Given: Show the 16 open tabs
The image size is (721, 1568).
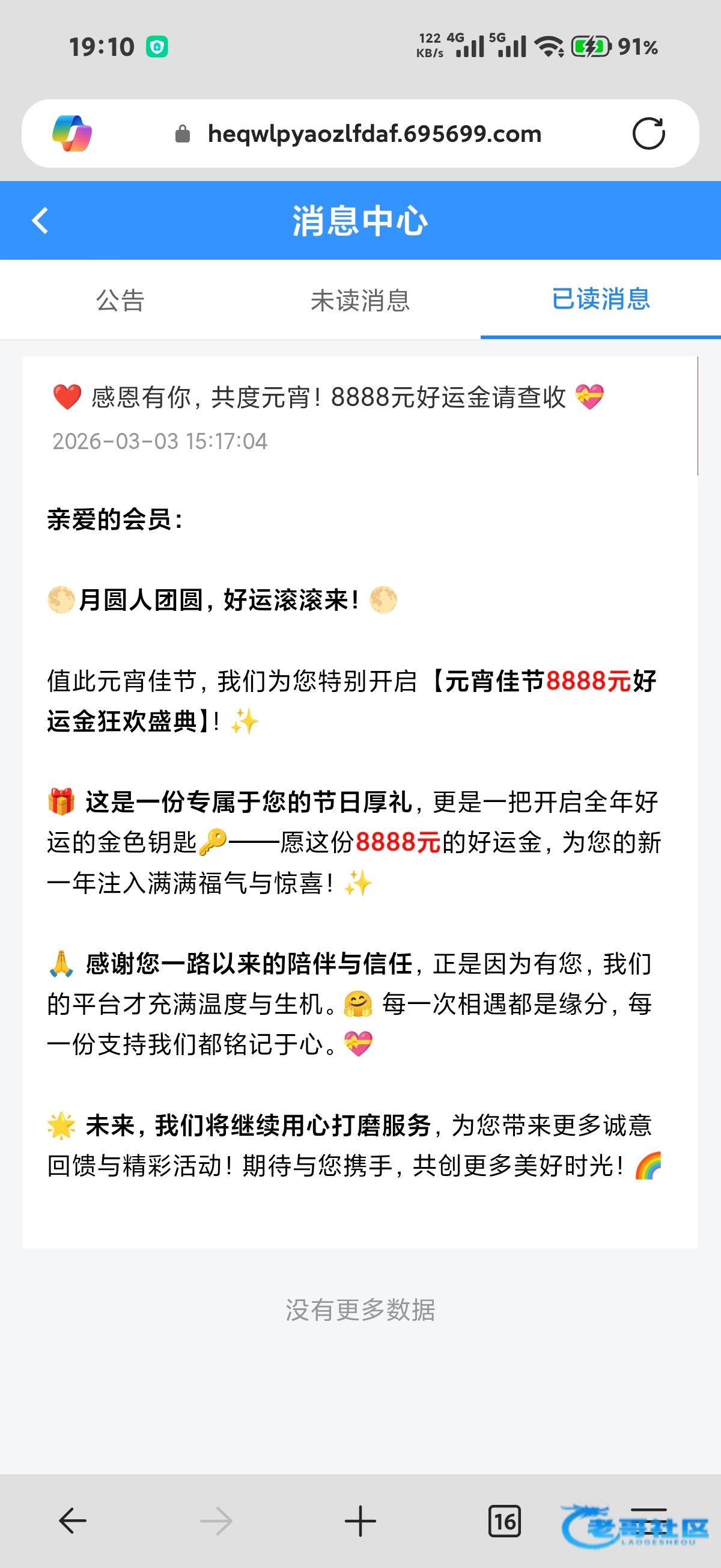Looking at the screenshot, I should tap(504, 1521).
